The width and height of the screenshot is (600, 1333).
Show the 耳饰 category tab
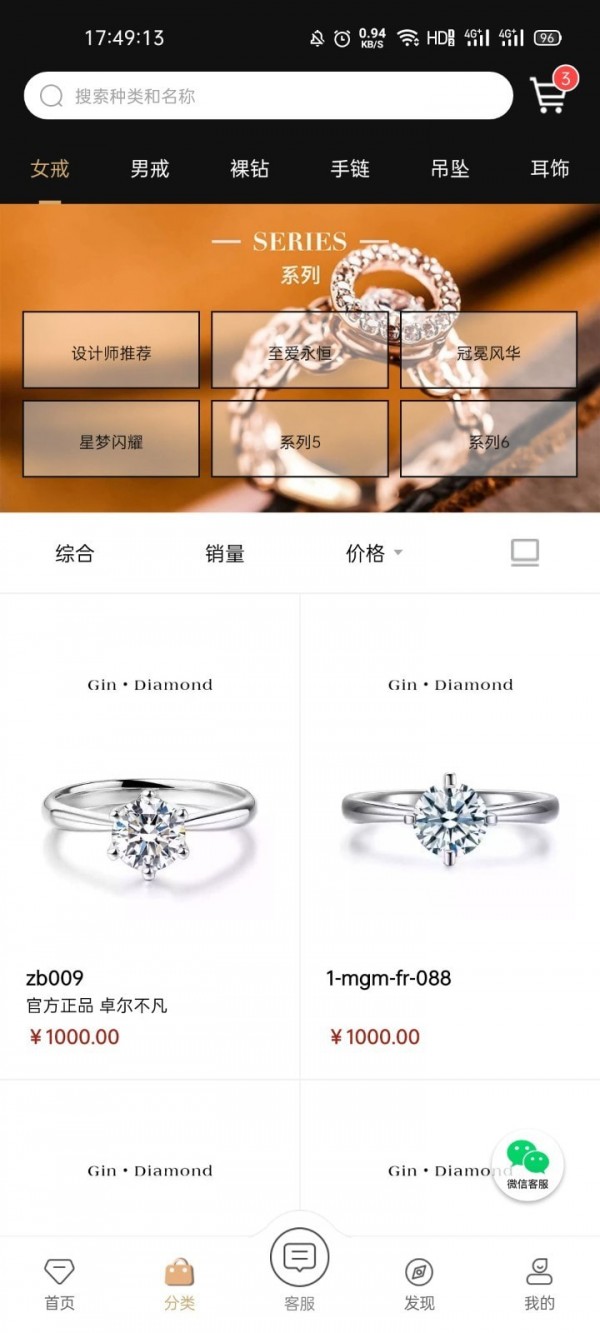549,169
